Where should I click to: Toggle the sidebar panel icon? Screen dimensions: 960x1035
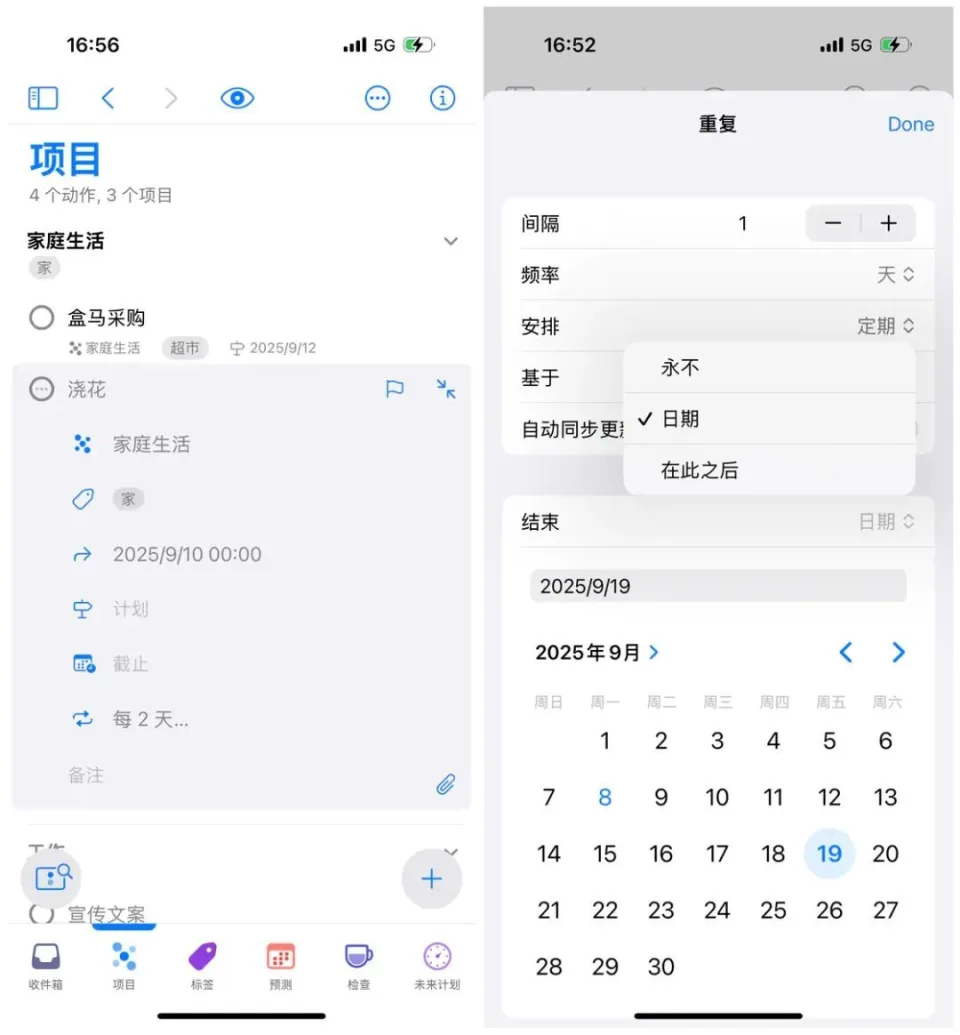click(43, 98)
